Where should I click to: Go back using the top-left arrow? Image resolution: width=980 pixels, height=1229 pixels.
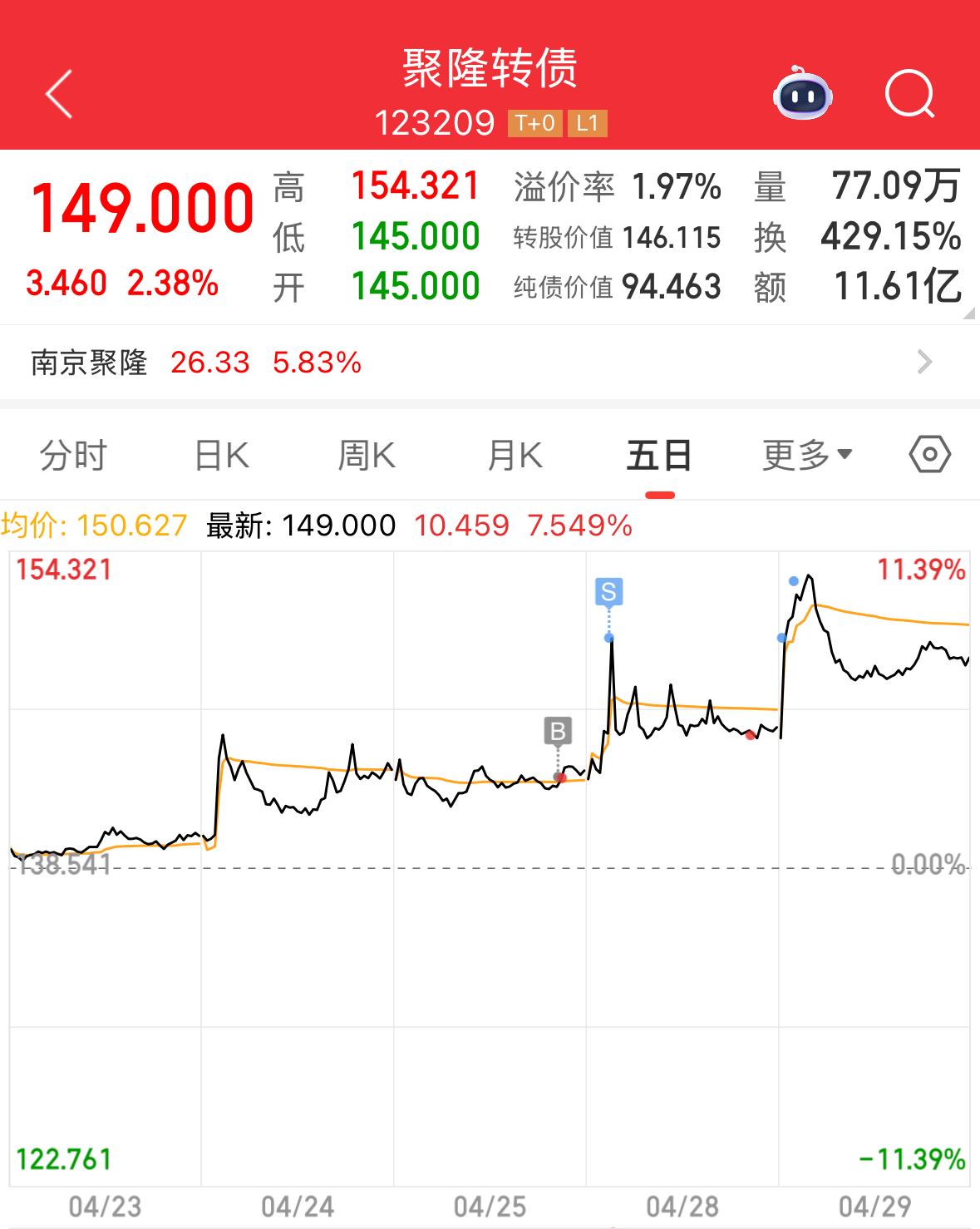59,94
